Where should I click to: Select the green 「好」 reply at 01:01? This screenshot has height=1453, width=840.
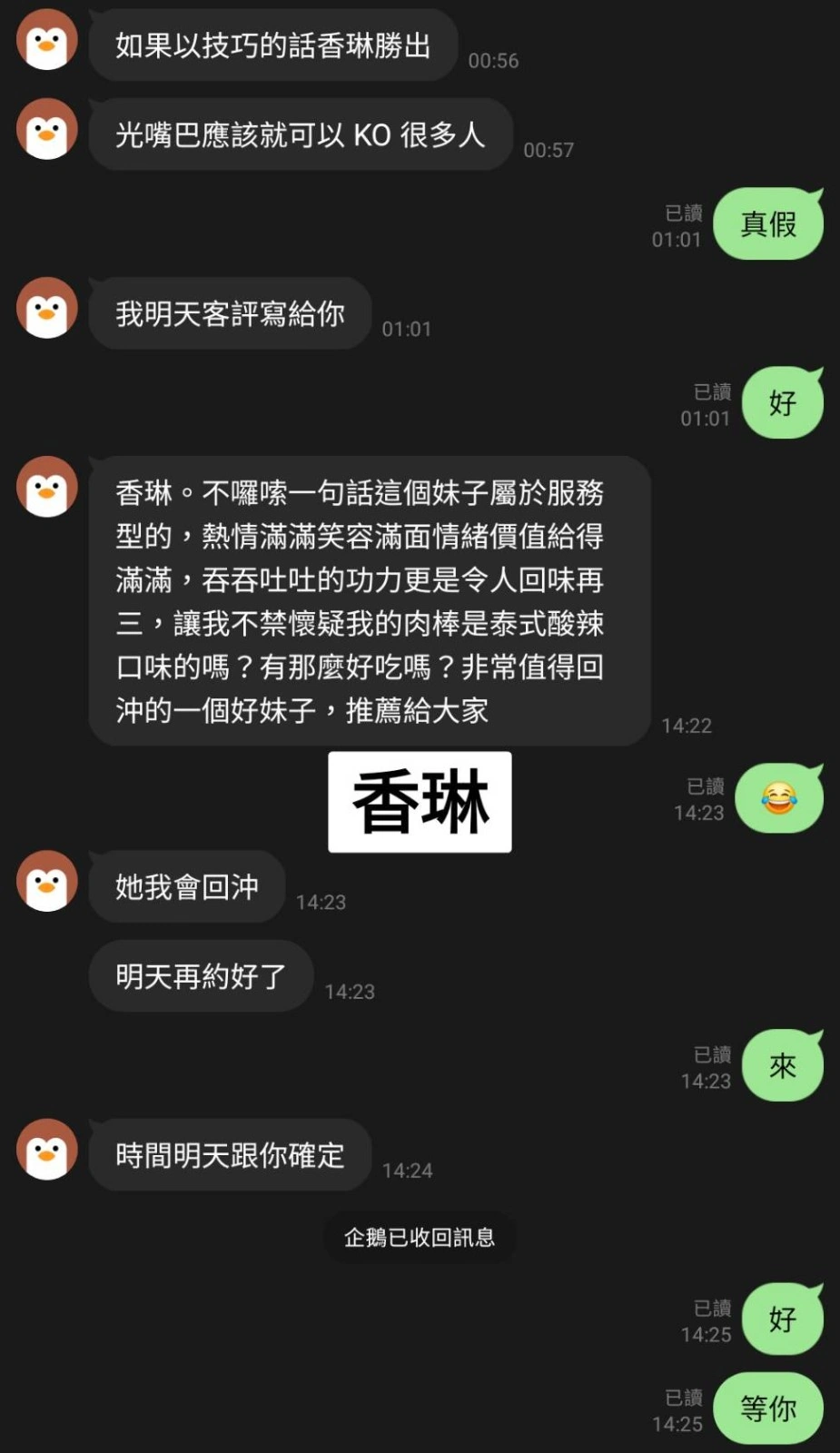[781, 401]
